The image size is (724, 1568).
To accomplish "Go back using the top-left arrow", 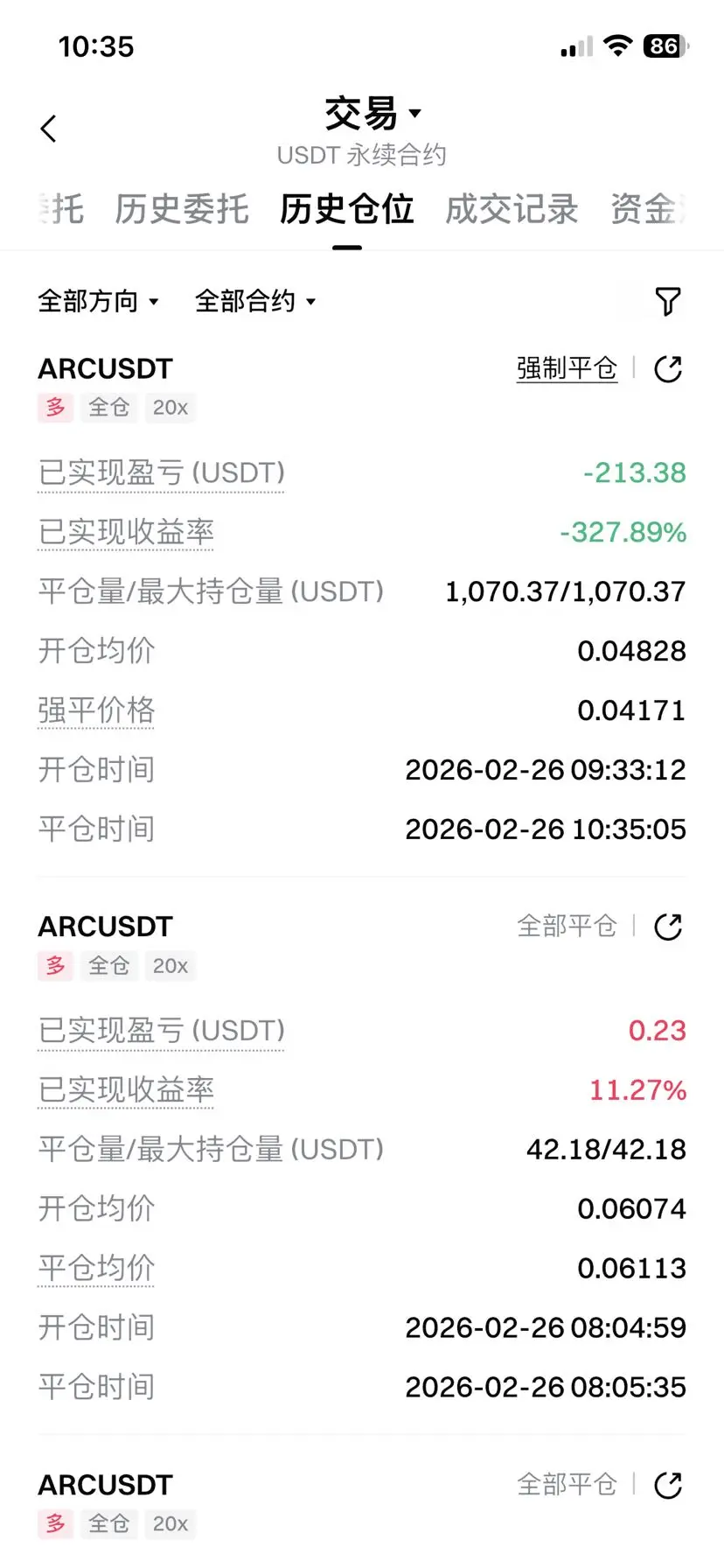I will pyautogui.click(x=49, y=129).
